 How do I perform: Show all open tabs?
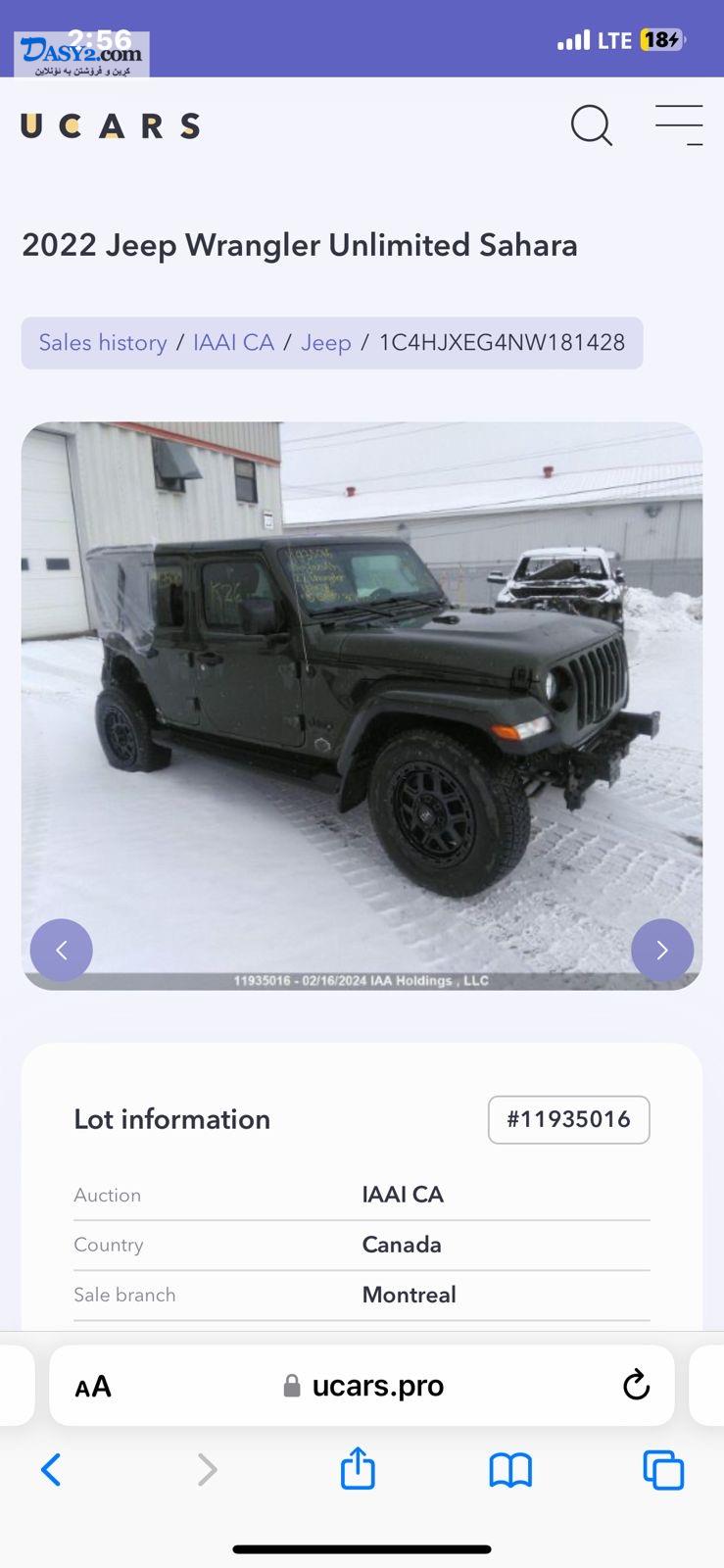coord(663,1470)
